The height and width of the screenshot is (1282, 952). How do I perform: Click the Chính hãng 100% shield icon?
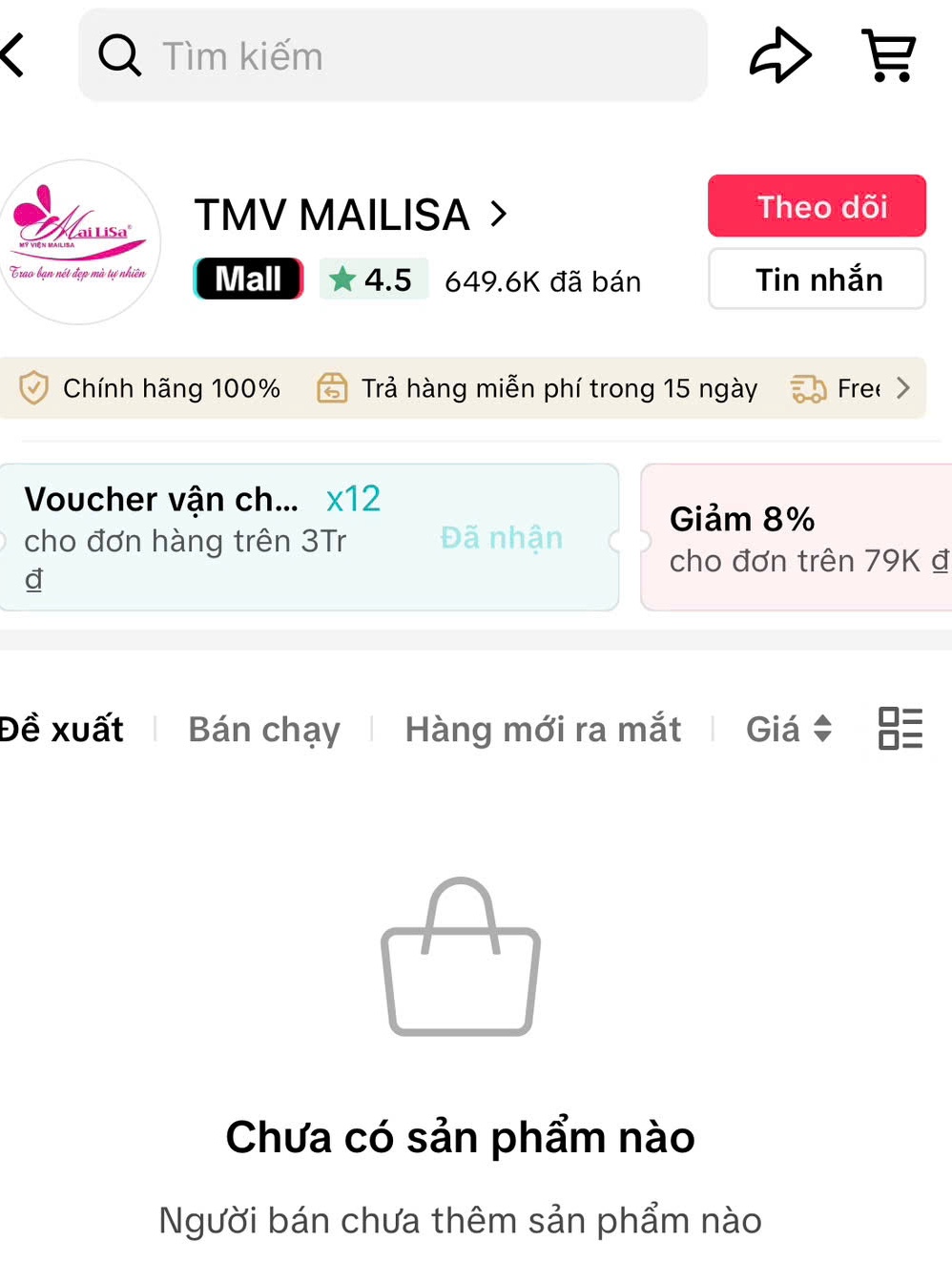point(35,388)
